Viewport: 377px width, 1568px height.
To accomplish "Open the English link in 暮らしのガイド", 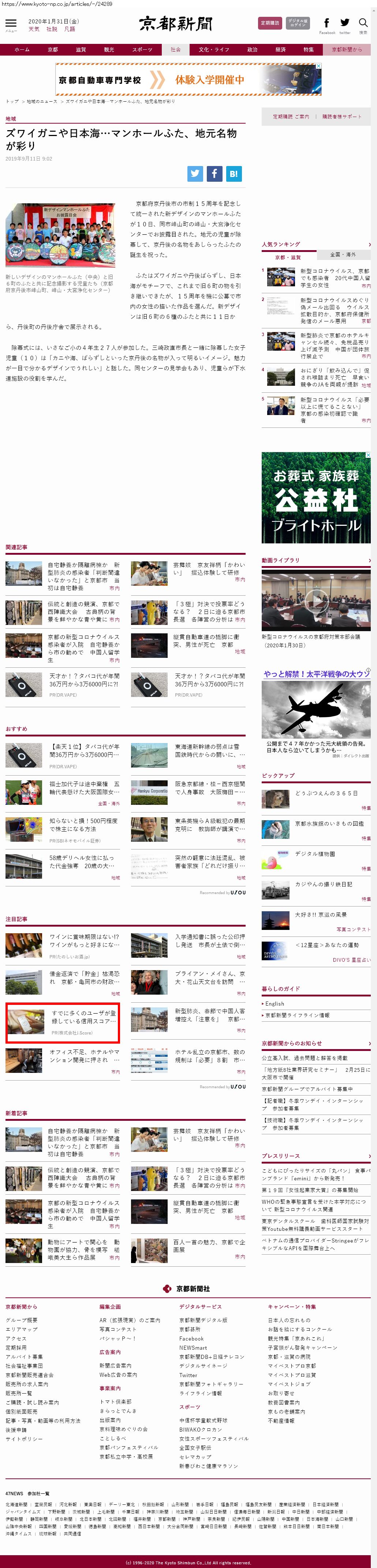I will [275, 1004].
